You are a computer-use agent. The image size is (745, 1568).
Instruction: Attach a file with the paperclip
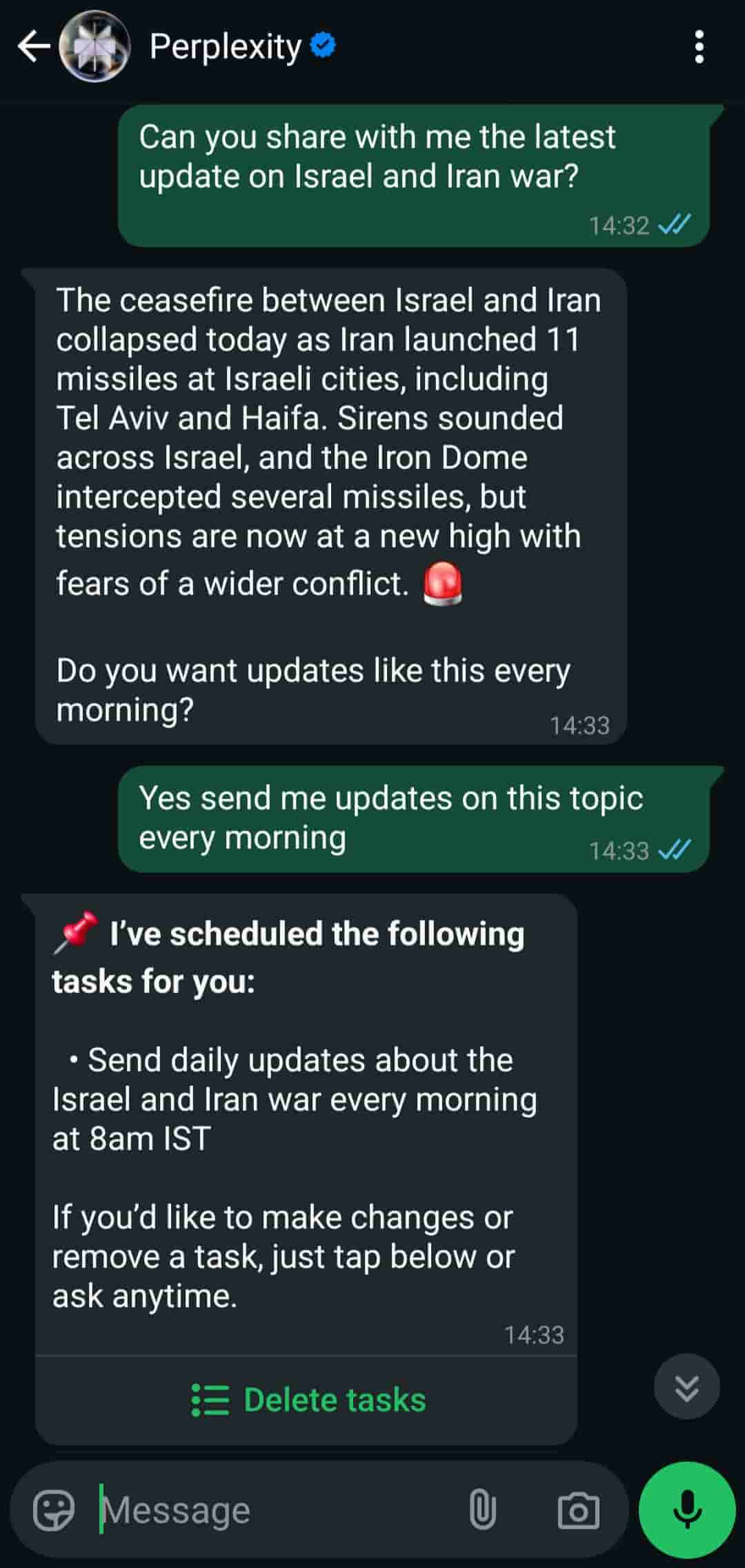[x=482, y=1510]
